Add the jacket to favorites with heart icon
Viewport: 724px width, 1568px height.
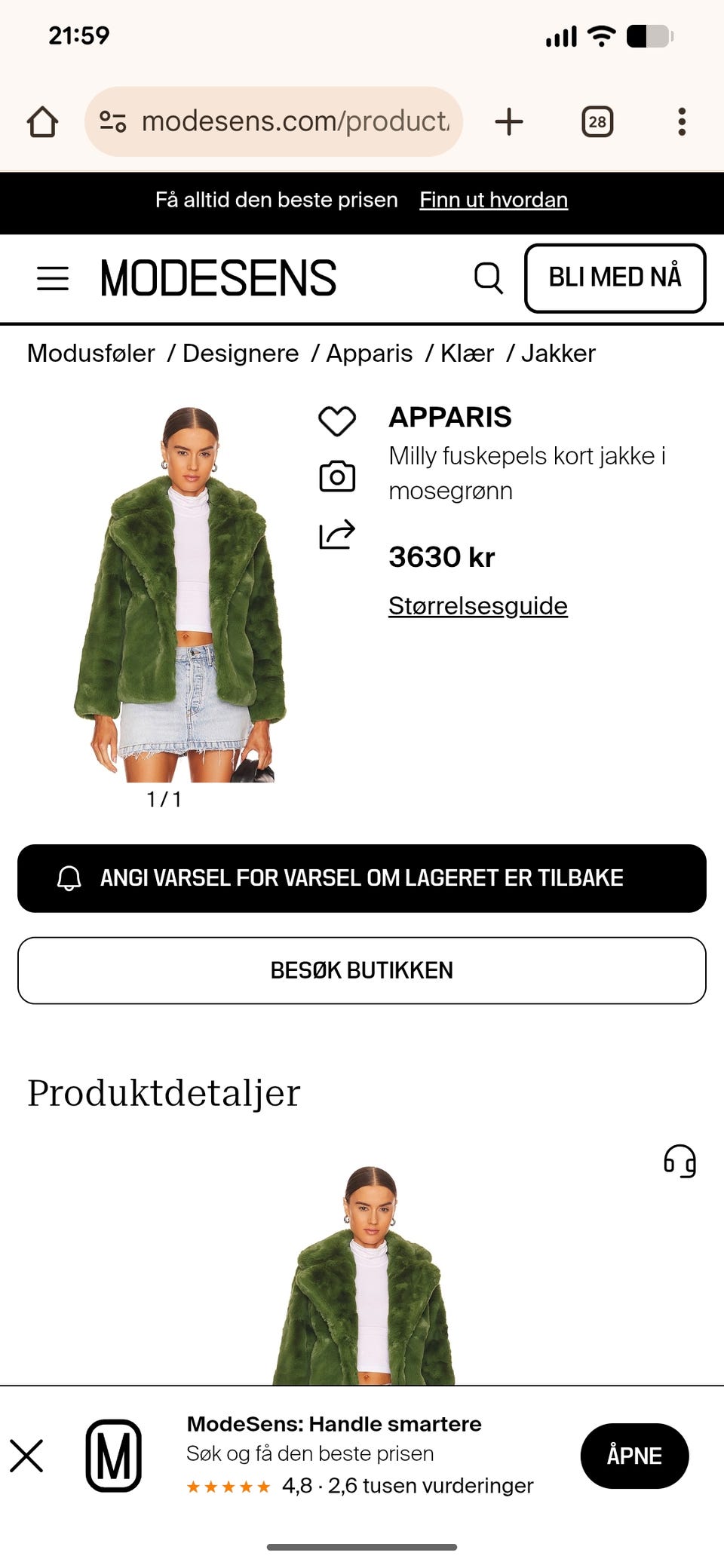tap(336, 422)
